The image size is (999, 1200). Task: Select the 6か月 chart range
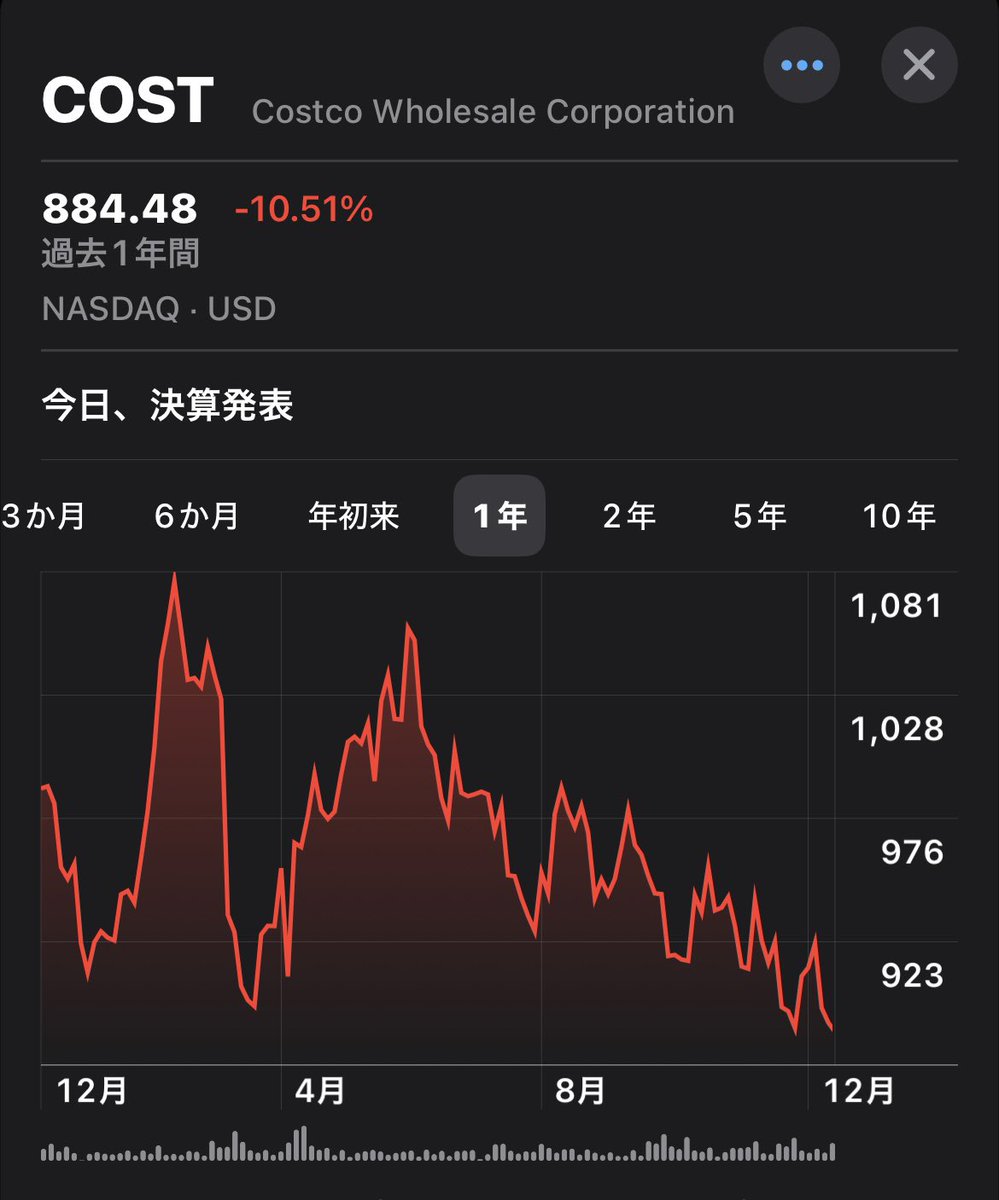click(x=197, y=516)
